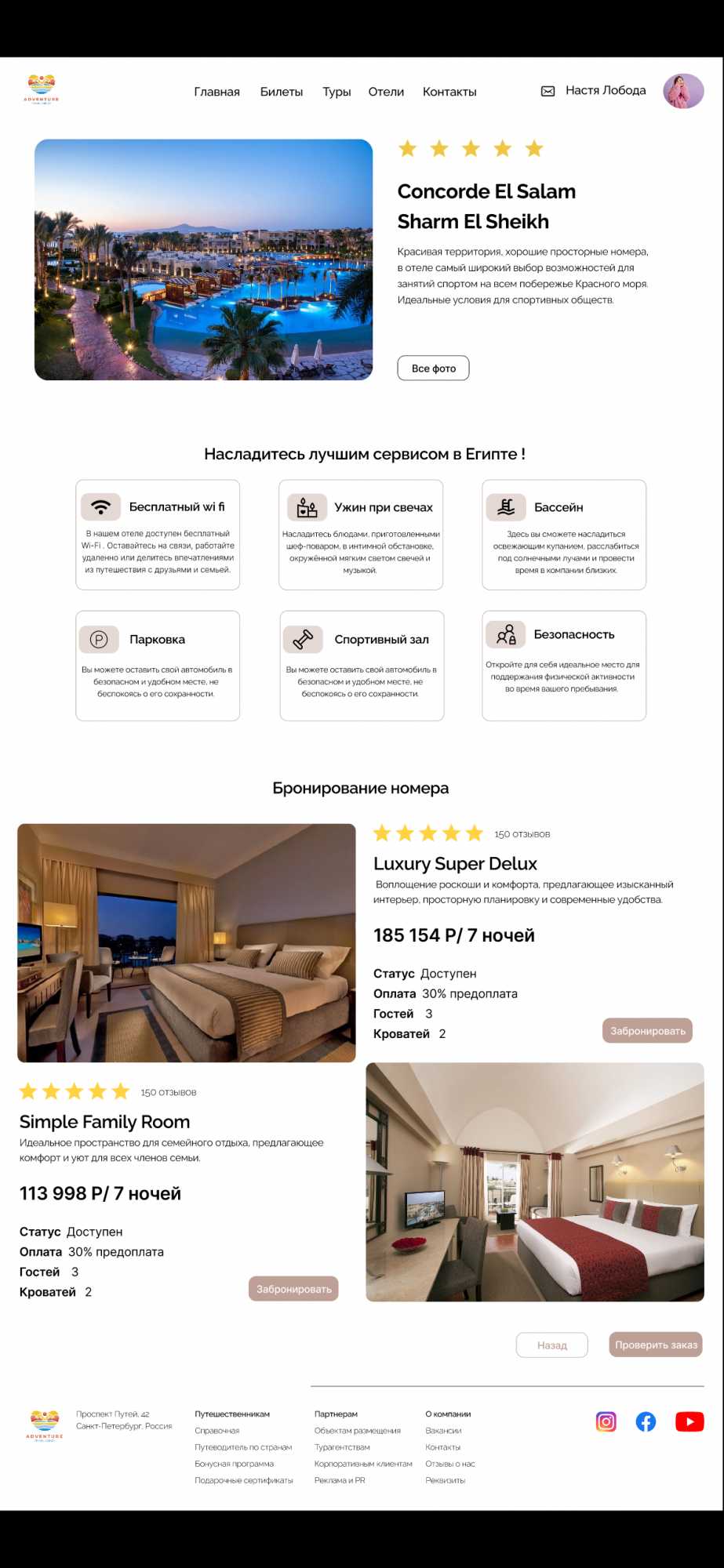Viewport: 724px width, 1568px height.
Task: Open the Контакты page
Action: (x=449, y=92)
